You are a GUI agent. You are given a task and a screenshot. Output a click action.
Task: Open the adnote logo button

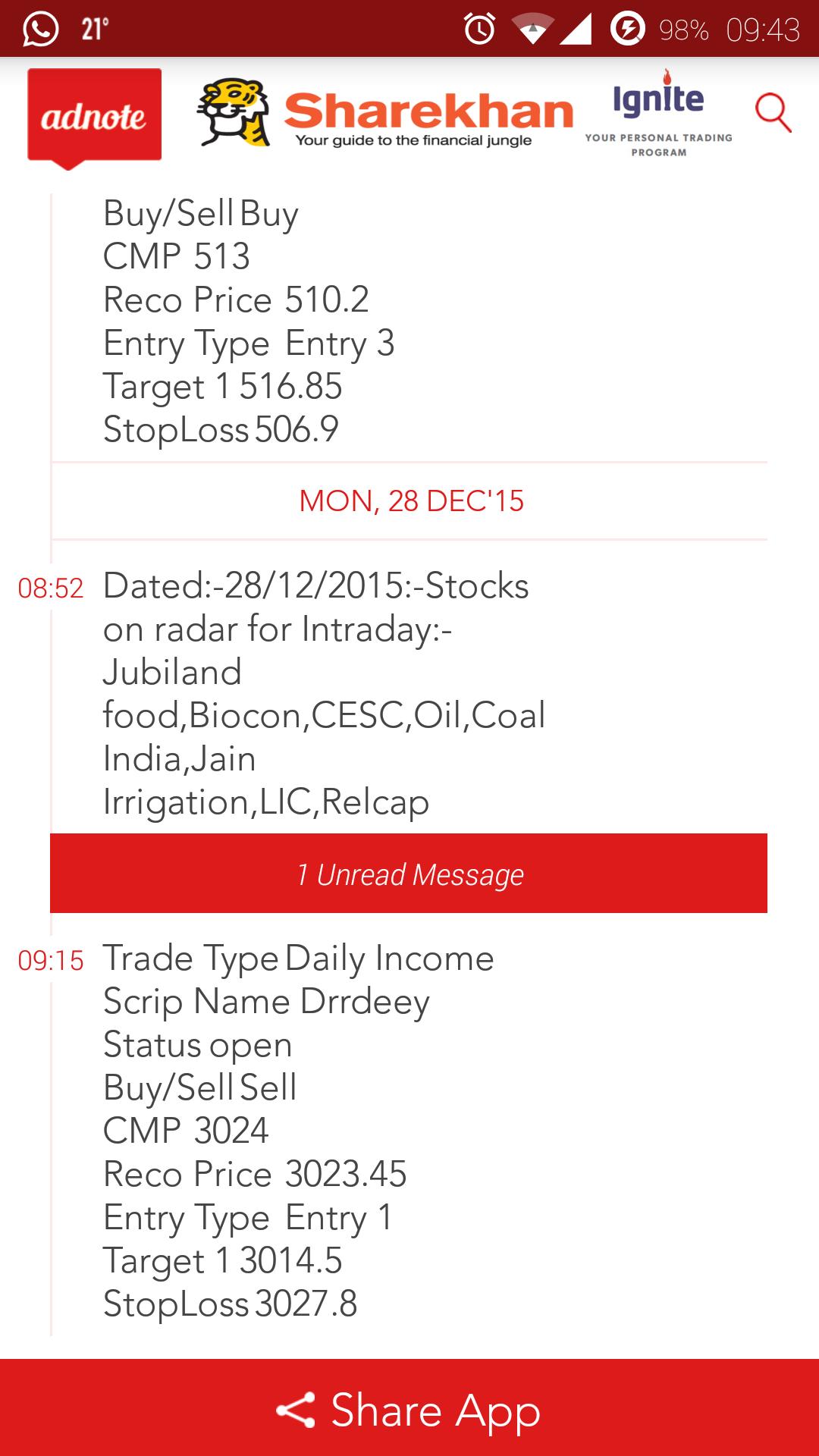pyautogui.click(x=94, y=118)
